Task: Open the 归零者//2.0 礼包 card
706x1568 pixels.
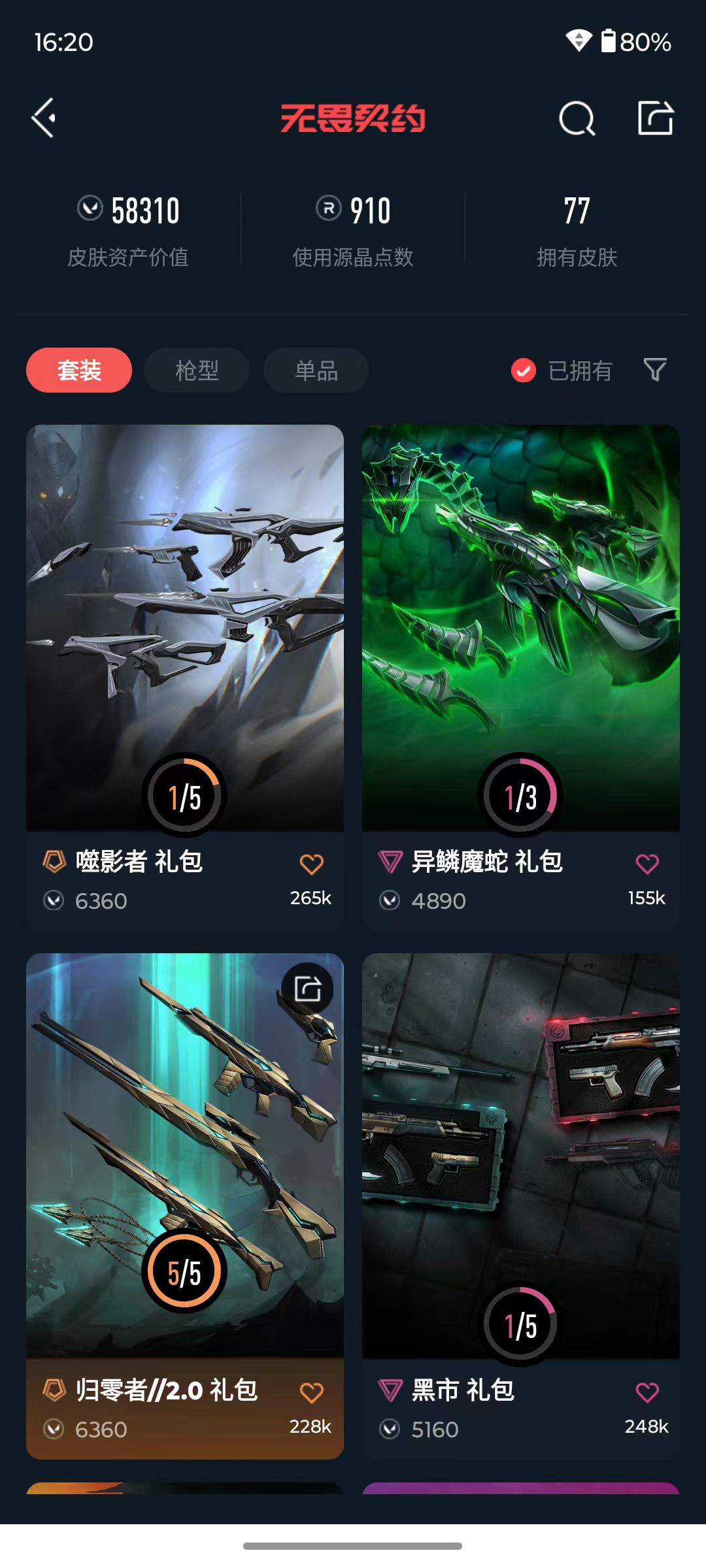Action: [185, 1206]
